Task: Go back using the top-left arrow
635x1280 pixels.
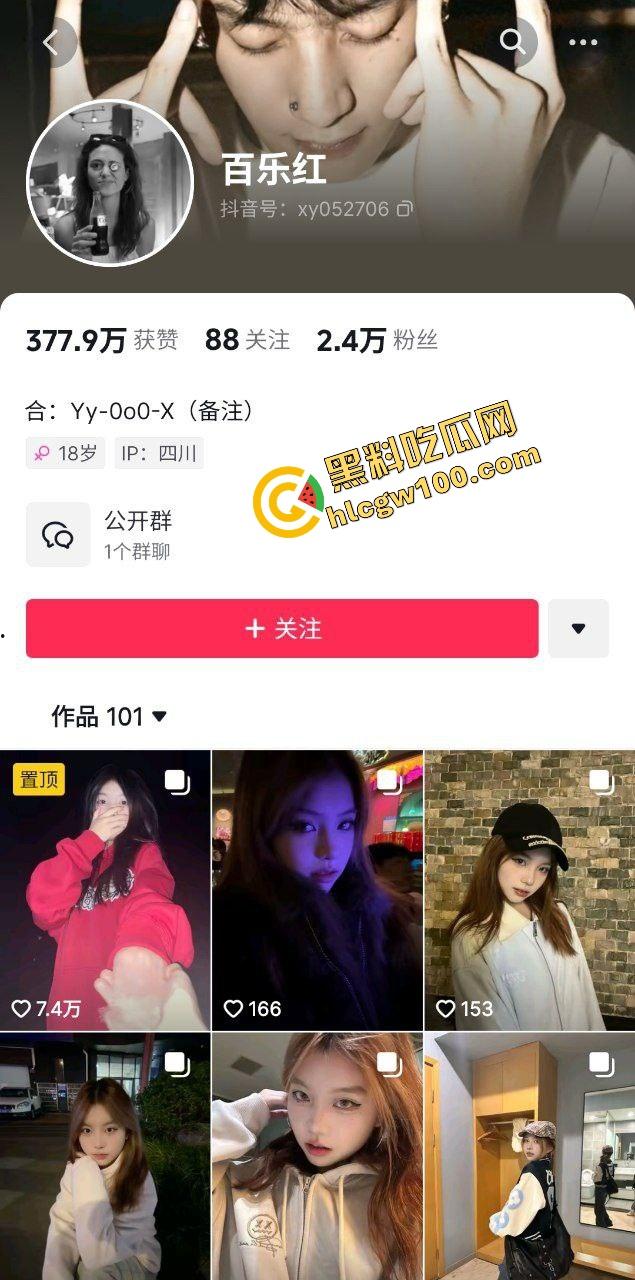Action: (x=54, y=42)
